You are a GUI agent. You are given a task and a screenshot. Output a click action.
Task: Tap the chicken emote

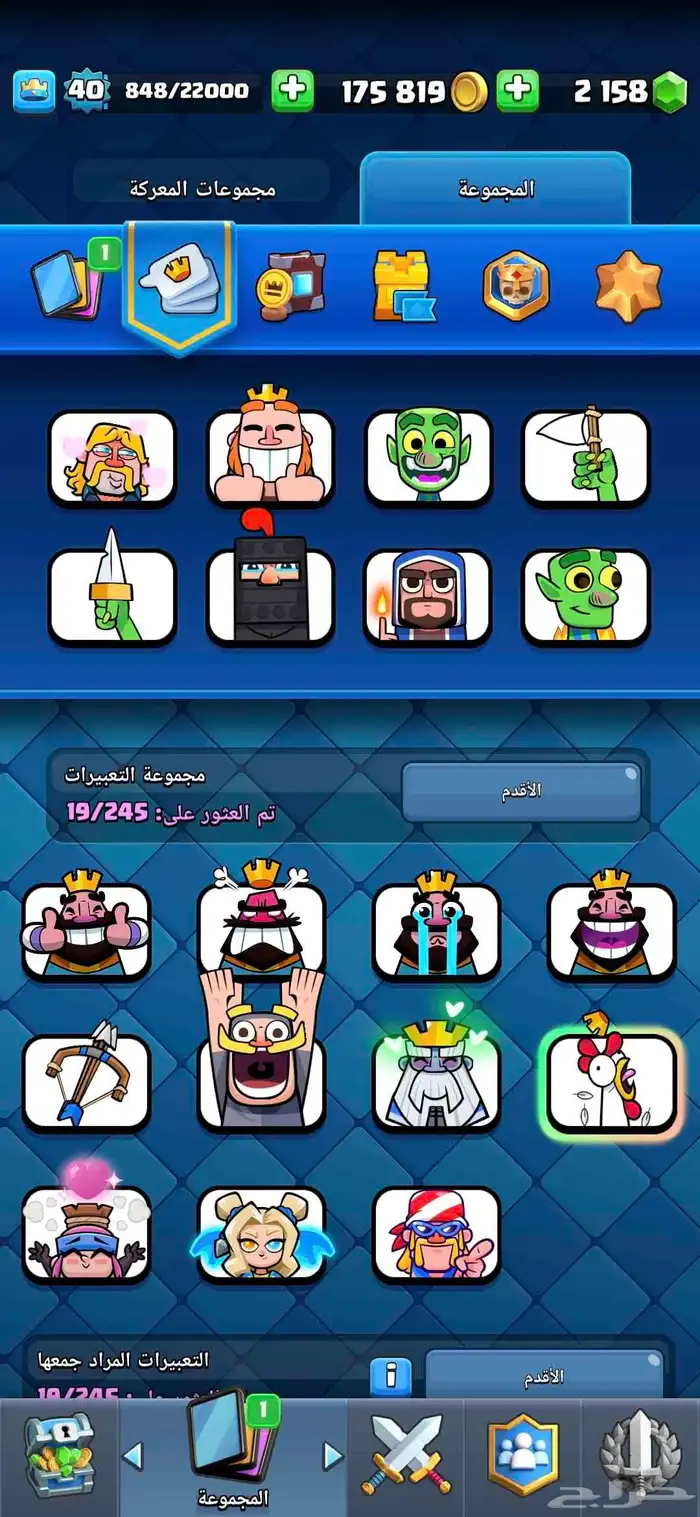(x=611, y=1083)
